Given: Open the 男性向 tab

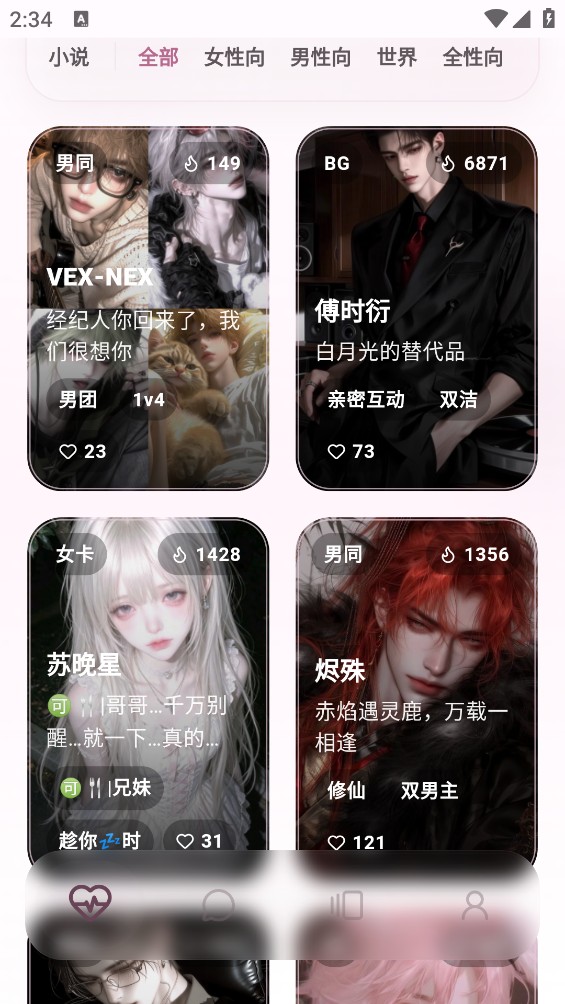Looking at the screenshot, I should click(x=320, y=58).
